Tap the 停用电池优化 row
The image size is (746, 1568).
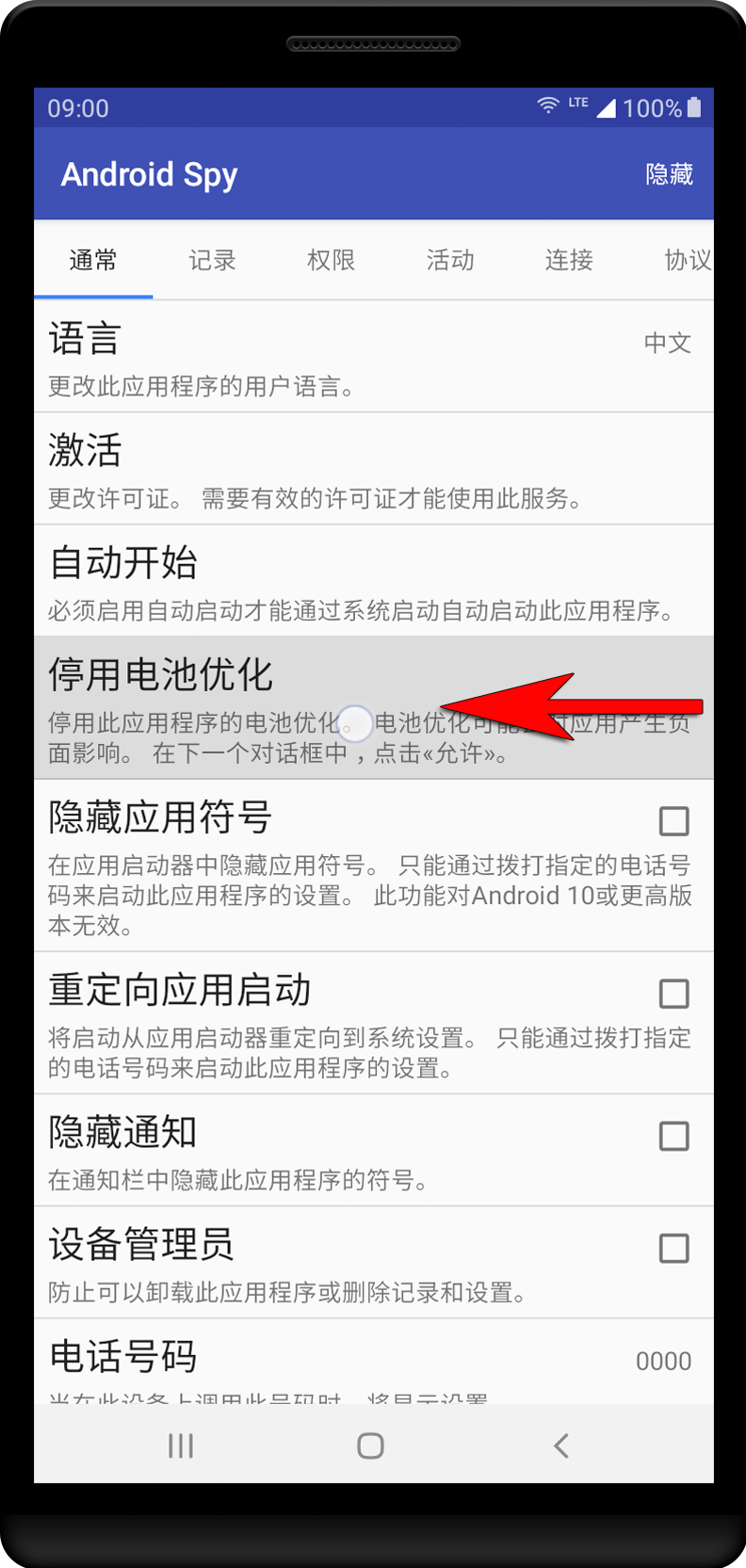click(x=374, y=707)
